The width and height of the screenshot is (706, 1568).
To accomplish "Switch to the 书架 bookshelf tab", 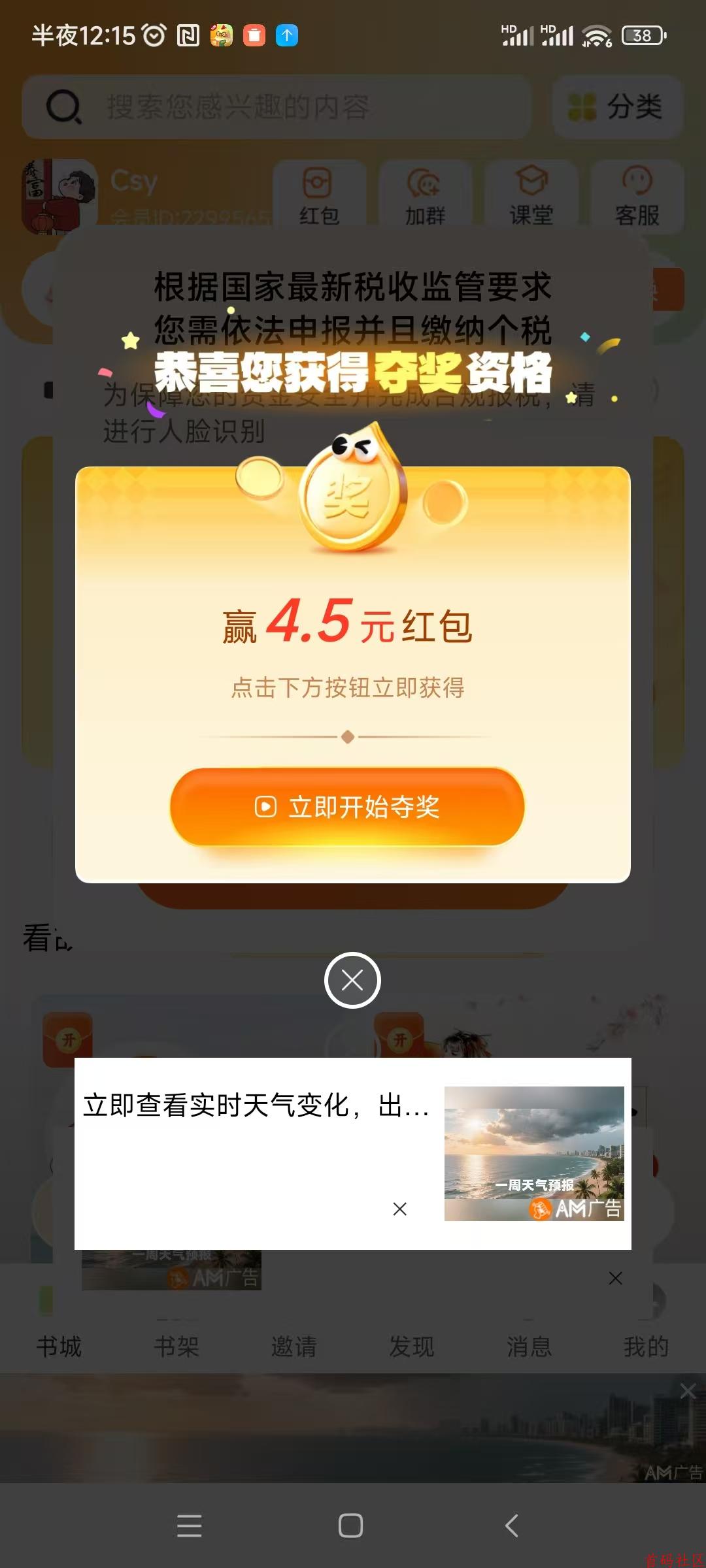I will pos(177,1347).
